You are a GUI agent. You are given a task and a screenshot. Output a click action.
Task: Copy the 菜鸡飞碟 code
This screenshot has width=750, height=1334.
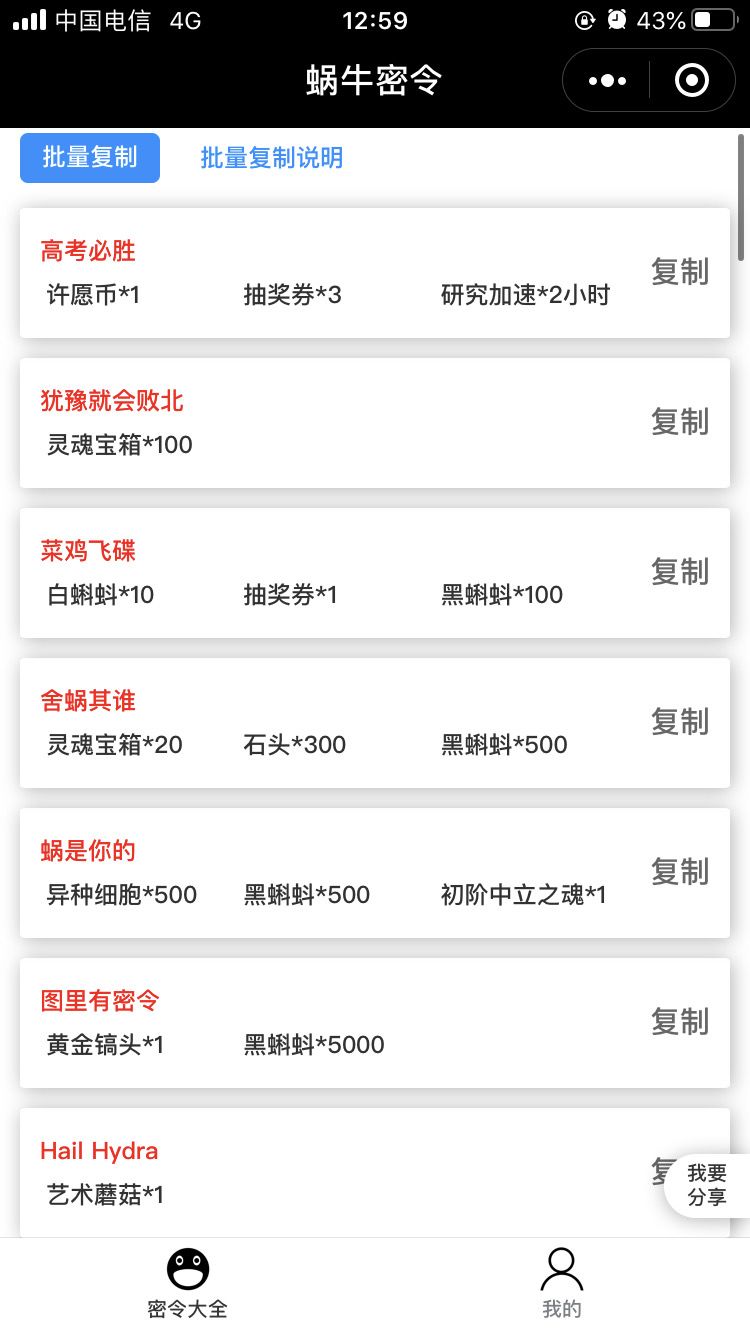(x=680, y=572)
